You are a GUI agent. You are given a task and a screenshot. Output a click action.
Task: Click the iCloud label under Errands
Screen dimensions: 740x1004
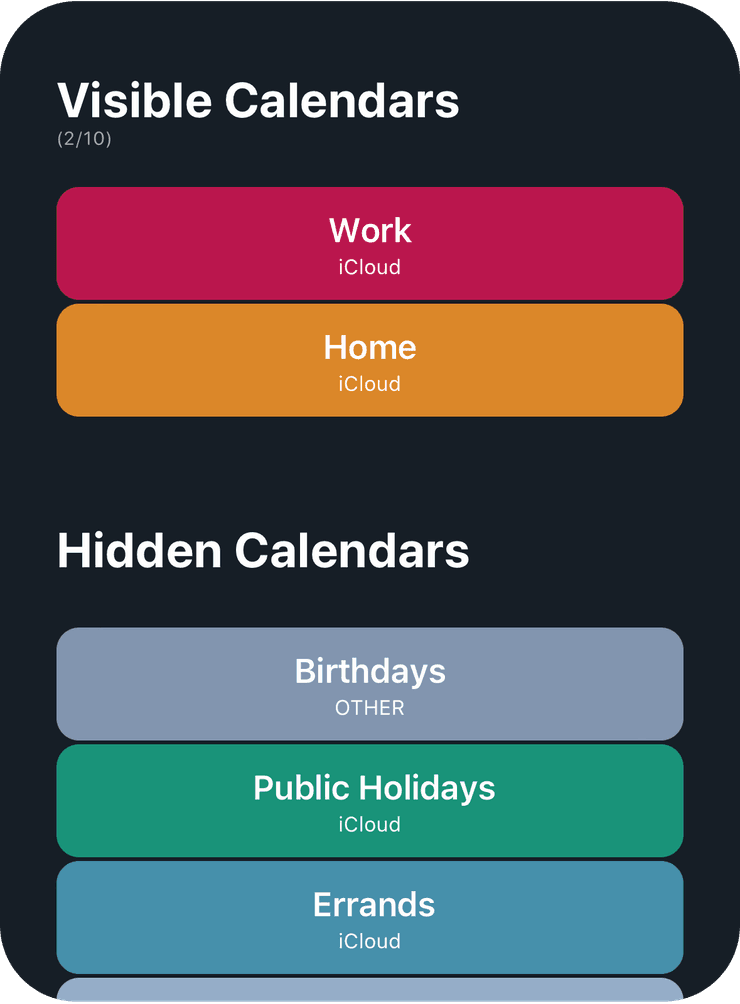coord(370,941)
